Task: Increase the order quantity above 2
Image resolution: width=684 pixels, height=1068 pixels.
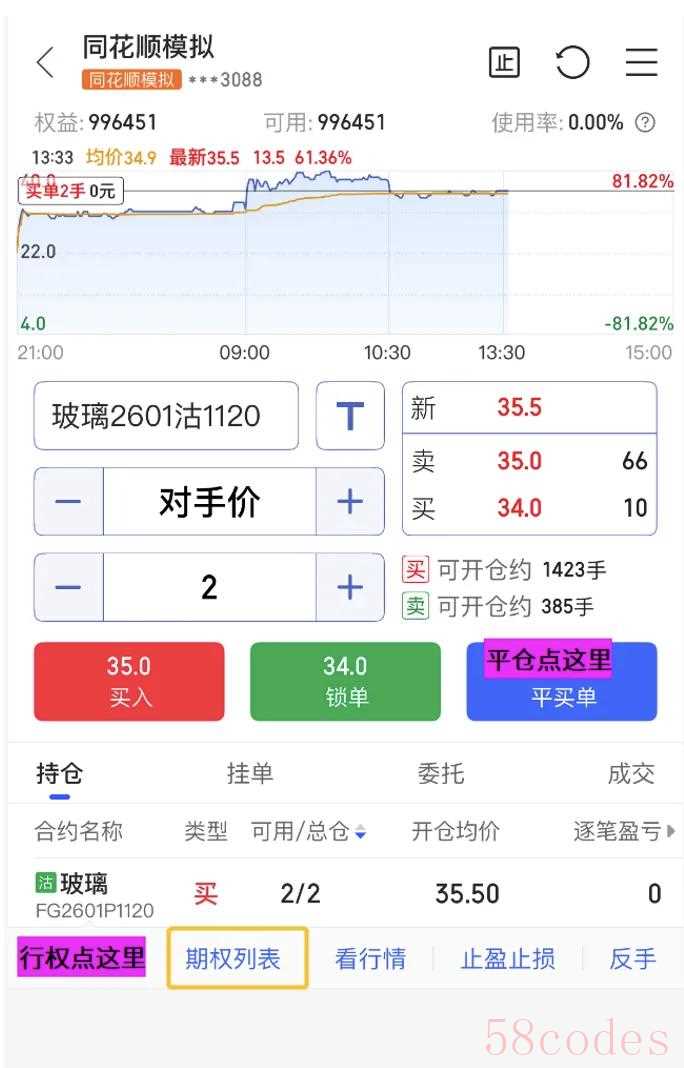Action: [x=350, y=587]
